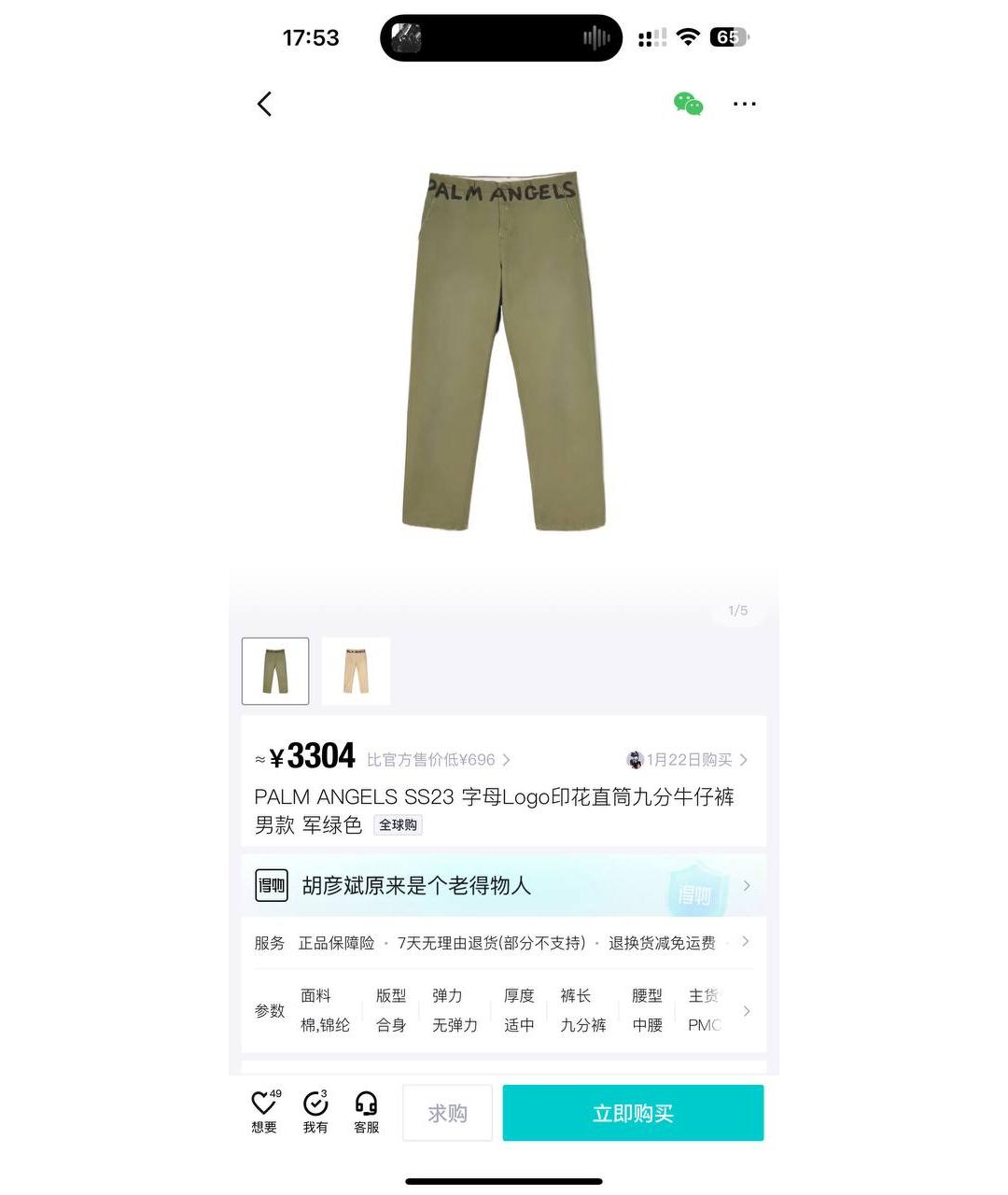Open the main green pants product image

tap(504, 351)
